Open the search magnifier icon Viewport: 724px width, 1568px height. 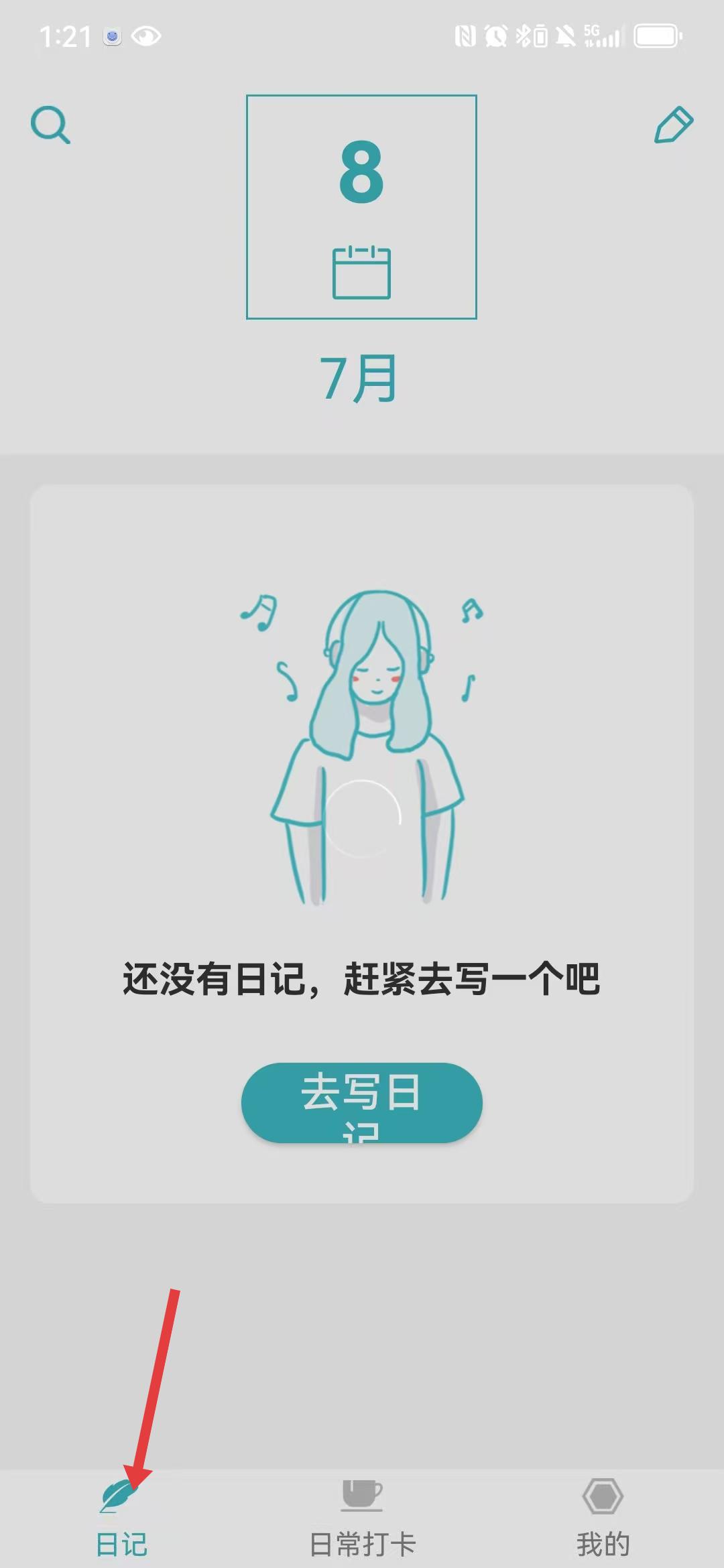[50, 125]
